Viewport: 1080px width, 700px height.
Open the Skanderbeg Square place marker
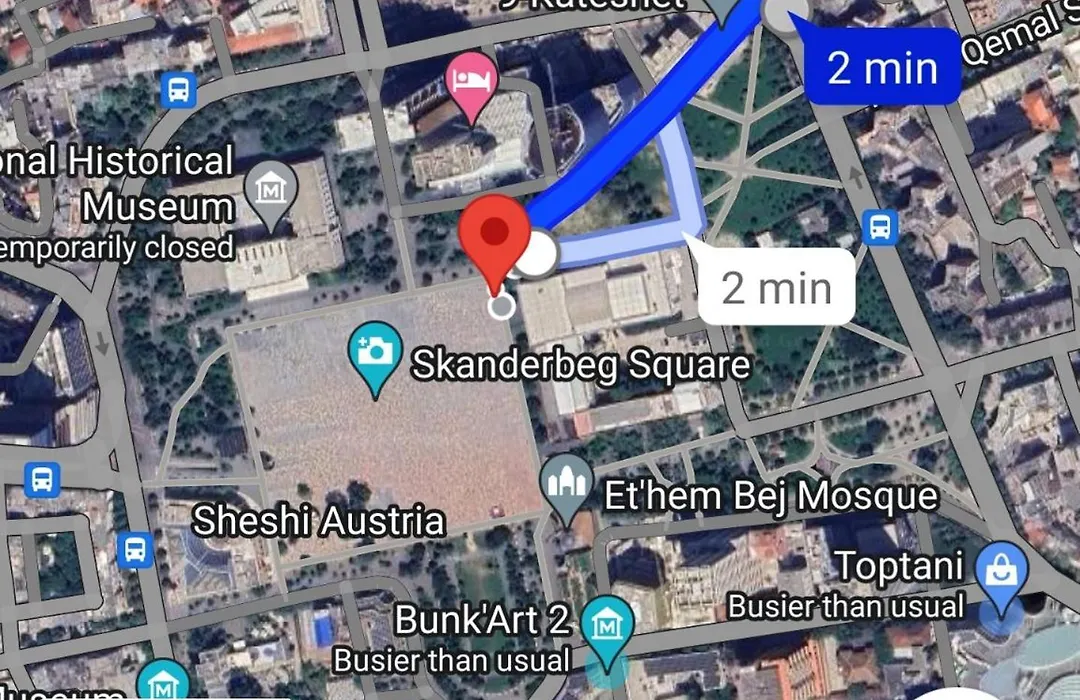(375, 354)
